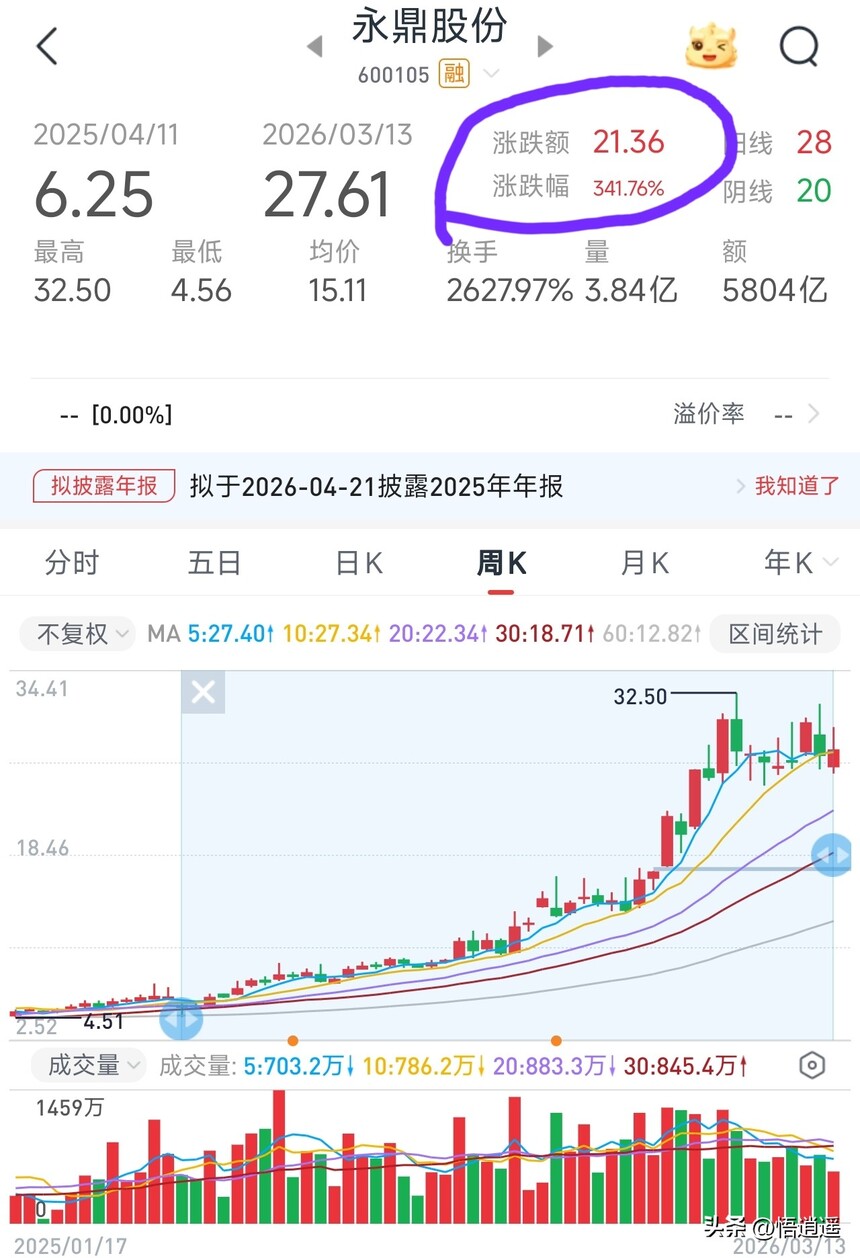The height and width of the screenshot is (1258, 860).
Task: Switch to the 分时 chart tab
Action: tap(72, 564)
